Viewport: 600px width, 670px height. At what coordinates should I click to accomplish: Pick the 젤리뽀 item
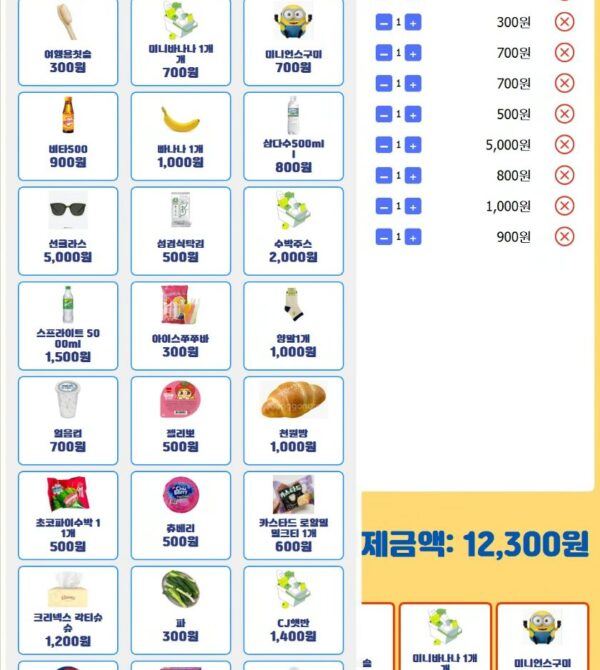[x=180, y=420]
